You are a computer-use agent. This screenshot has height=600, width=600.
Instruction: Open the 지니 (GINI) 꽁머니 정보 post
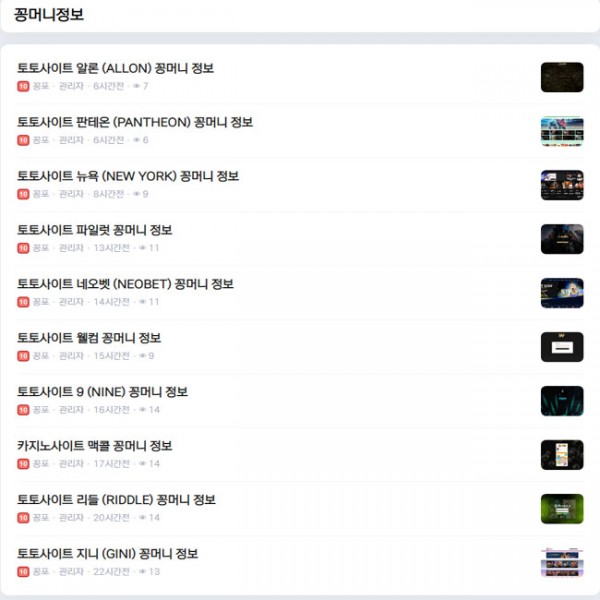pyautogui.click(x=107, y=555)
